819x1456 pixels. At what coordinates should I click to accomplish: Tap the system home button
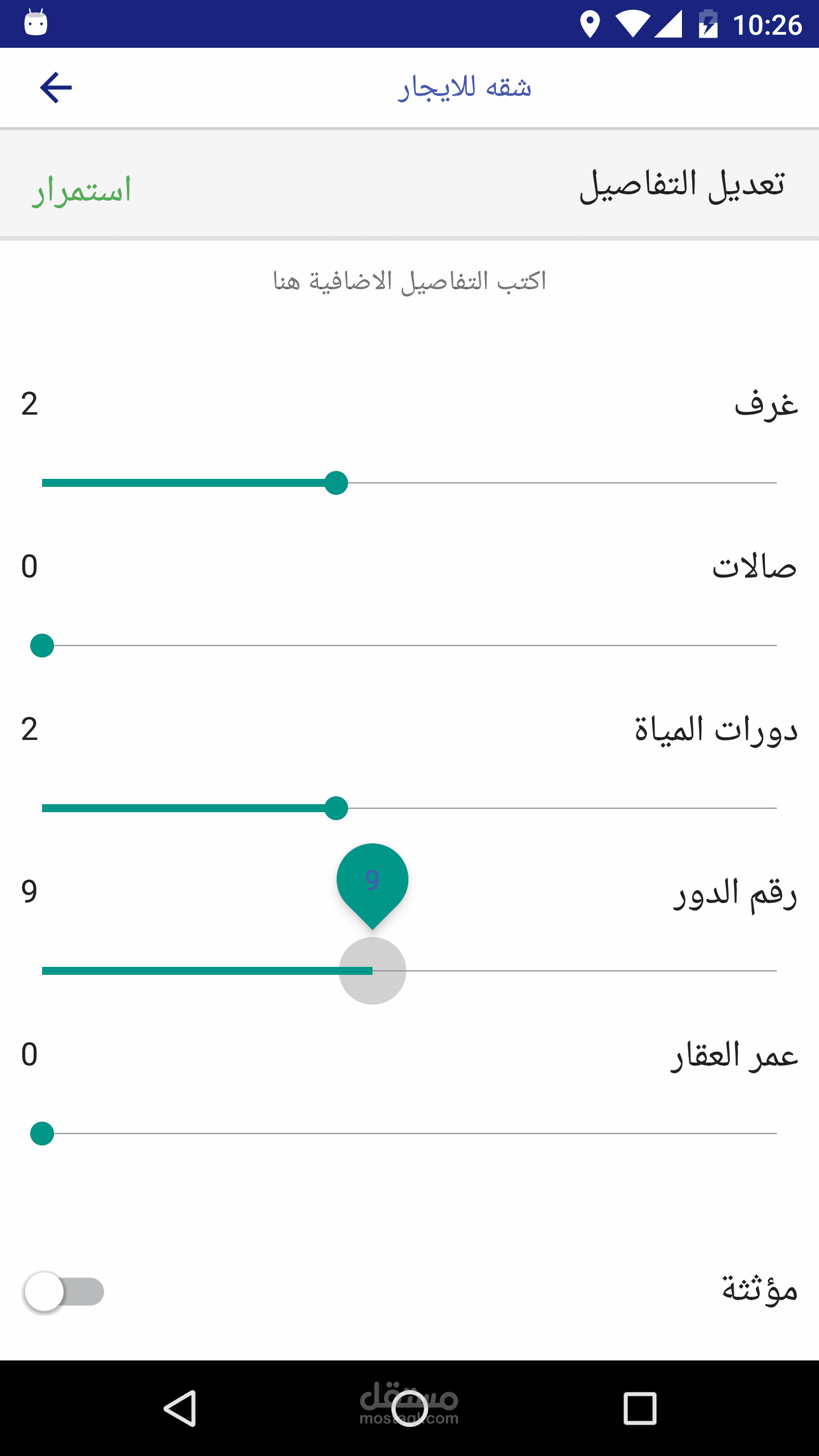point(409,1408)
